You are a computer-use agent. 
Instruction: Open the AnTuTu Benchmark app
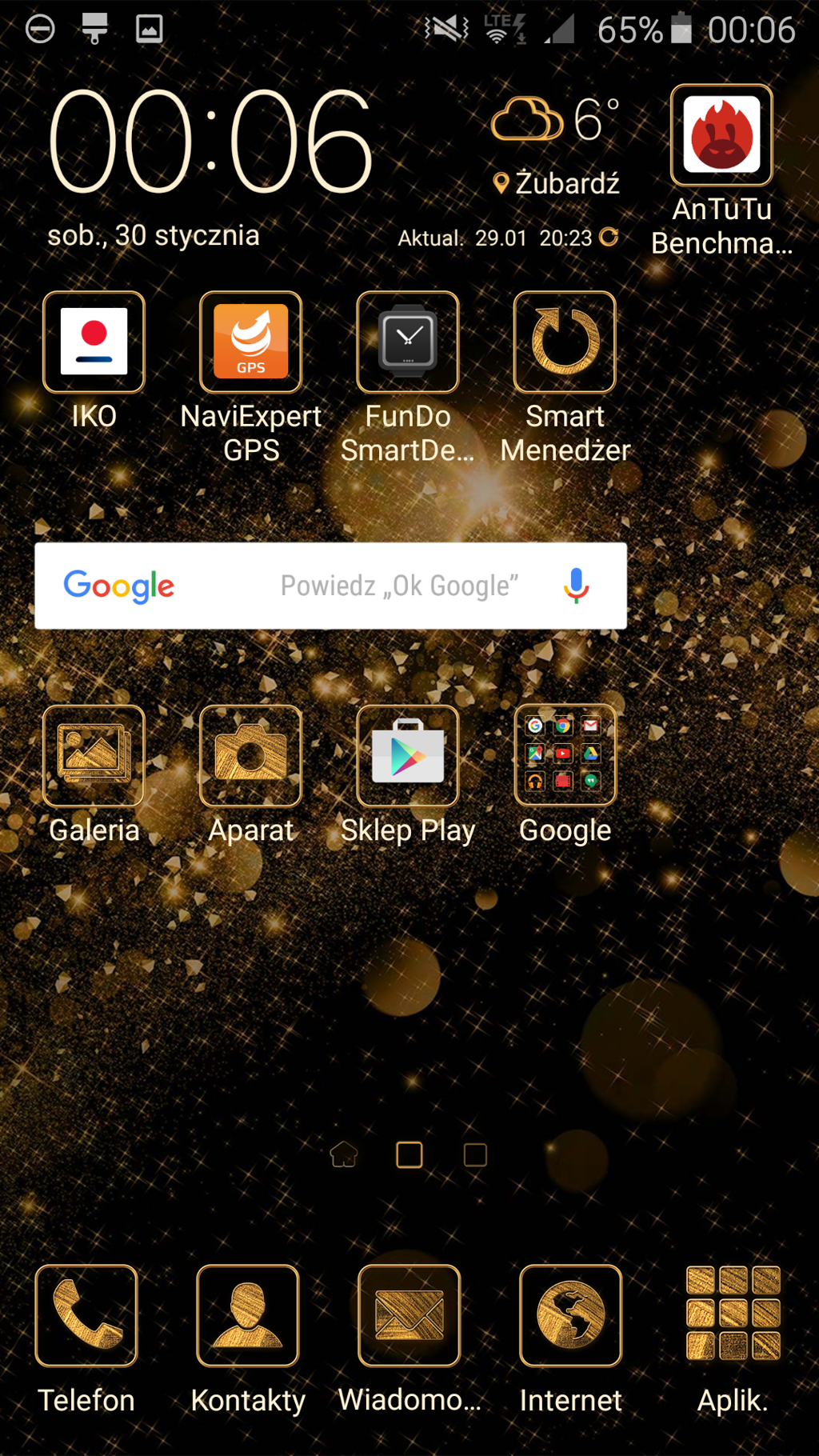click(721, 136)
